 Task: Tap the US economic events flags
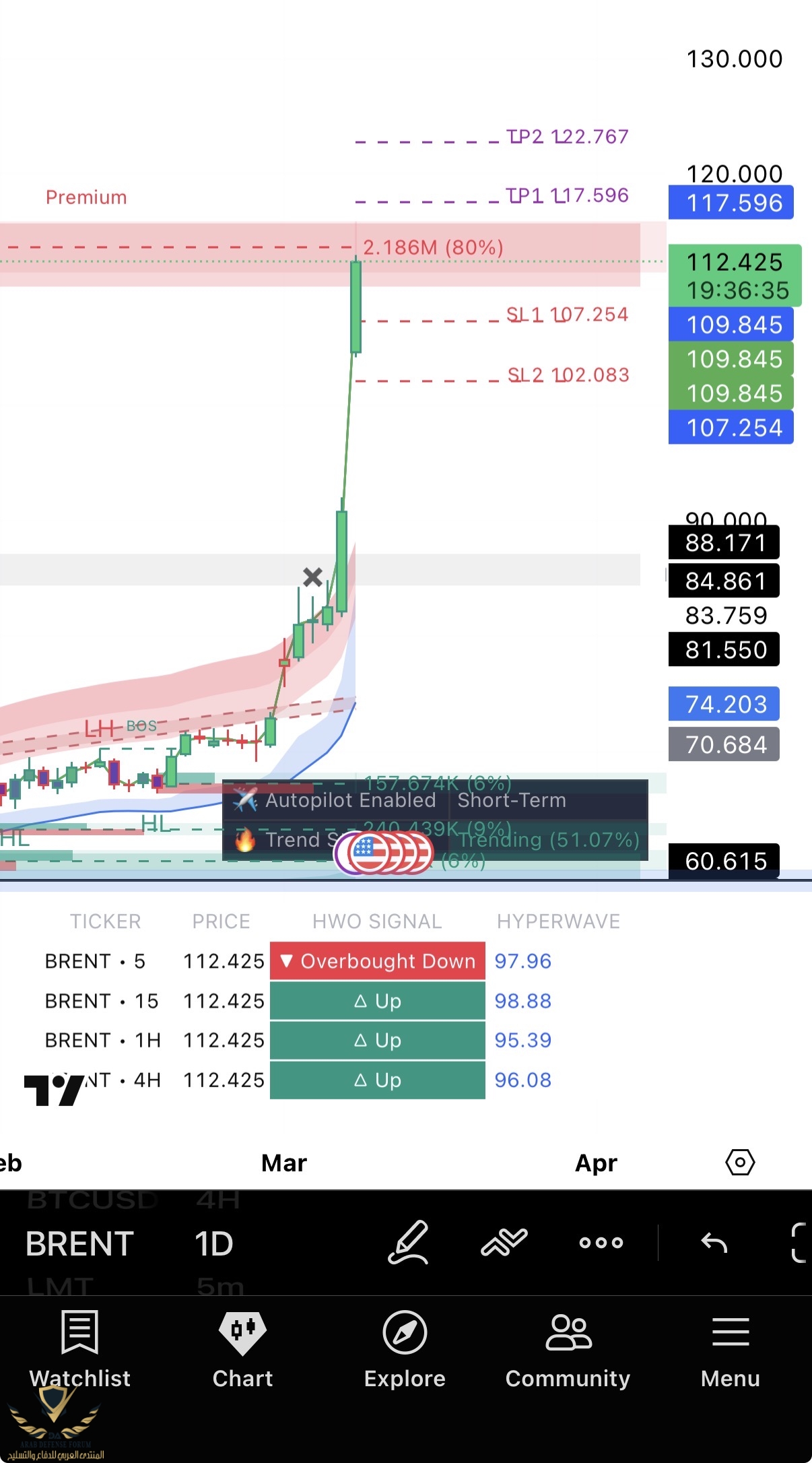tap(384, 853)
